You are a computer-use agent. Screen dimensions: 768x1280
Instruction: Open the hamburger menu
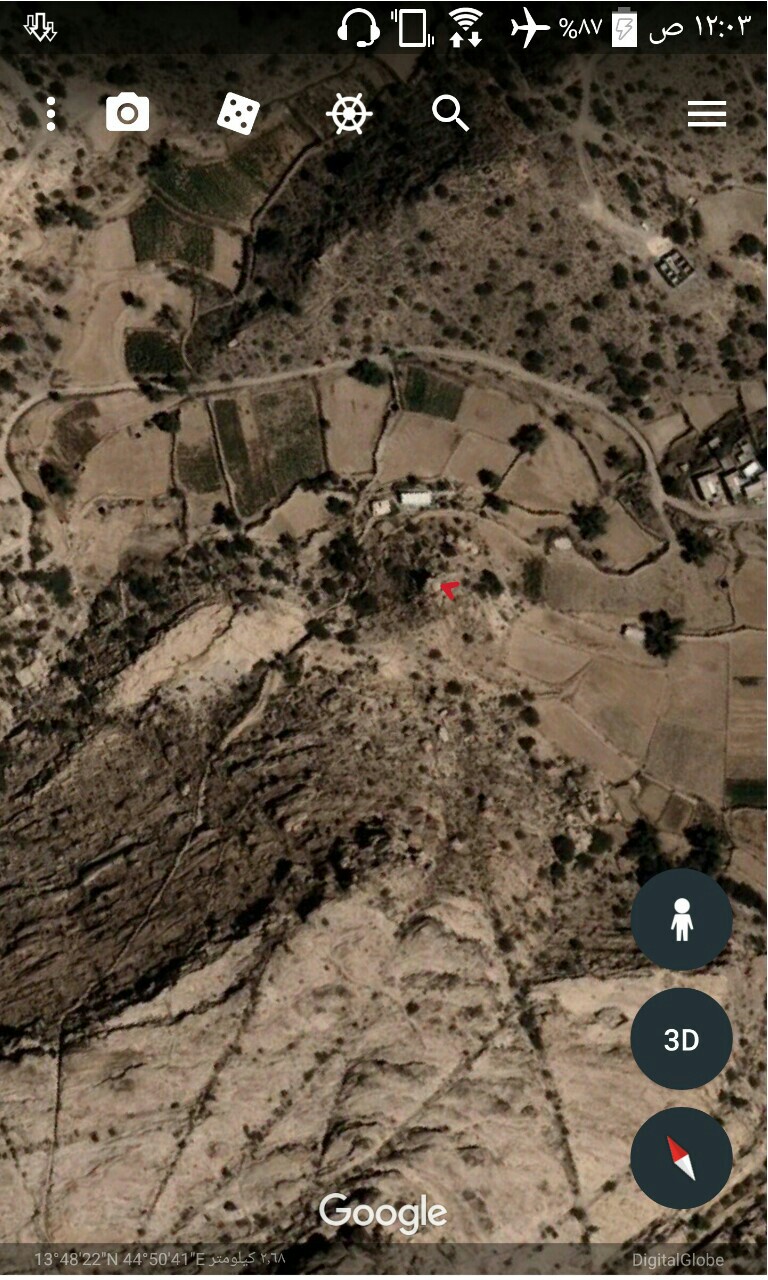(x=706, y=114)
